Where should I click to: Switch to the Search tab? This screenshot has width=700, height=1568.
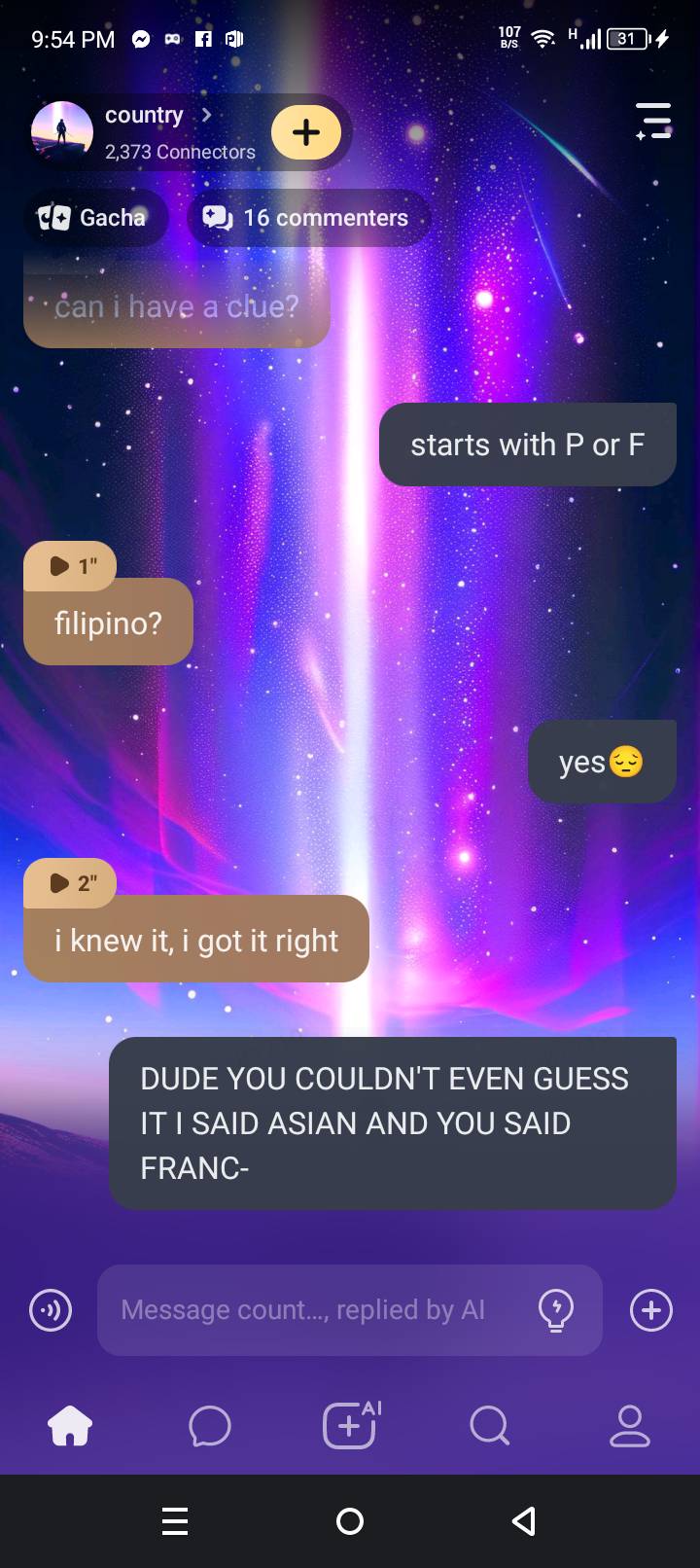tap(489, 1427)
